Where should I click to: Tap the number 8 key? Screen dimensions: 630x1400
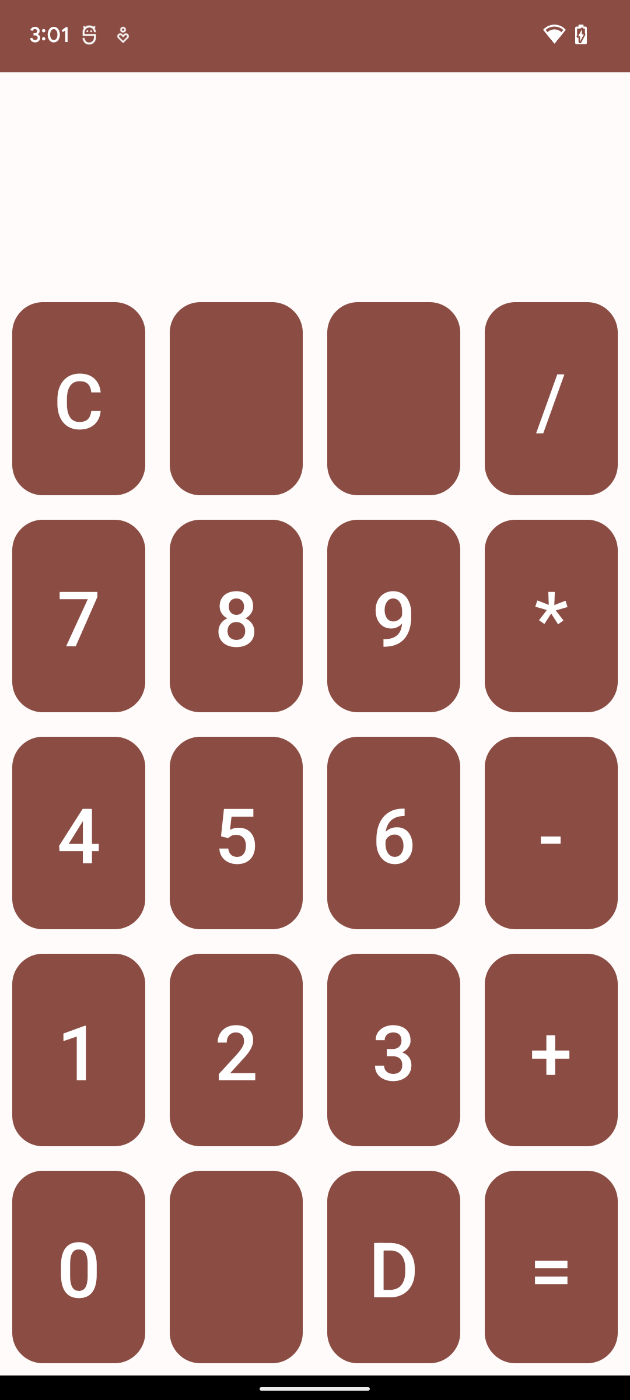point(236,616)
